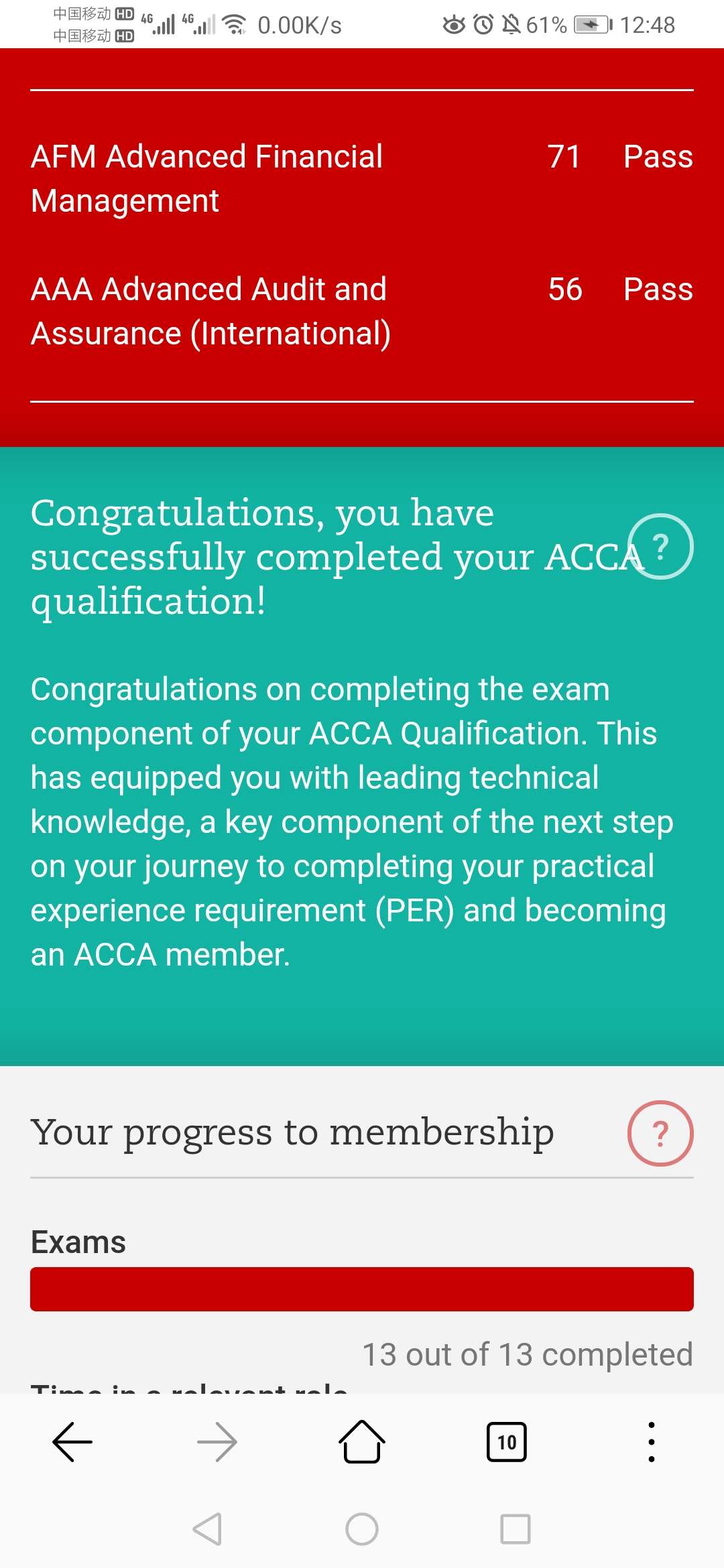724x1568 pixels.
Task: Open help icon beside ACCA qualification congratulations
Action: pos(660,546)
